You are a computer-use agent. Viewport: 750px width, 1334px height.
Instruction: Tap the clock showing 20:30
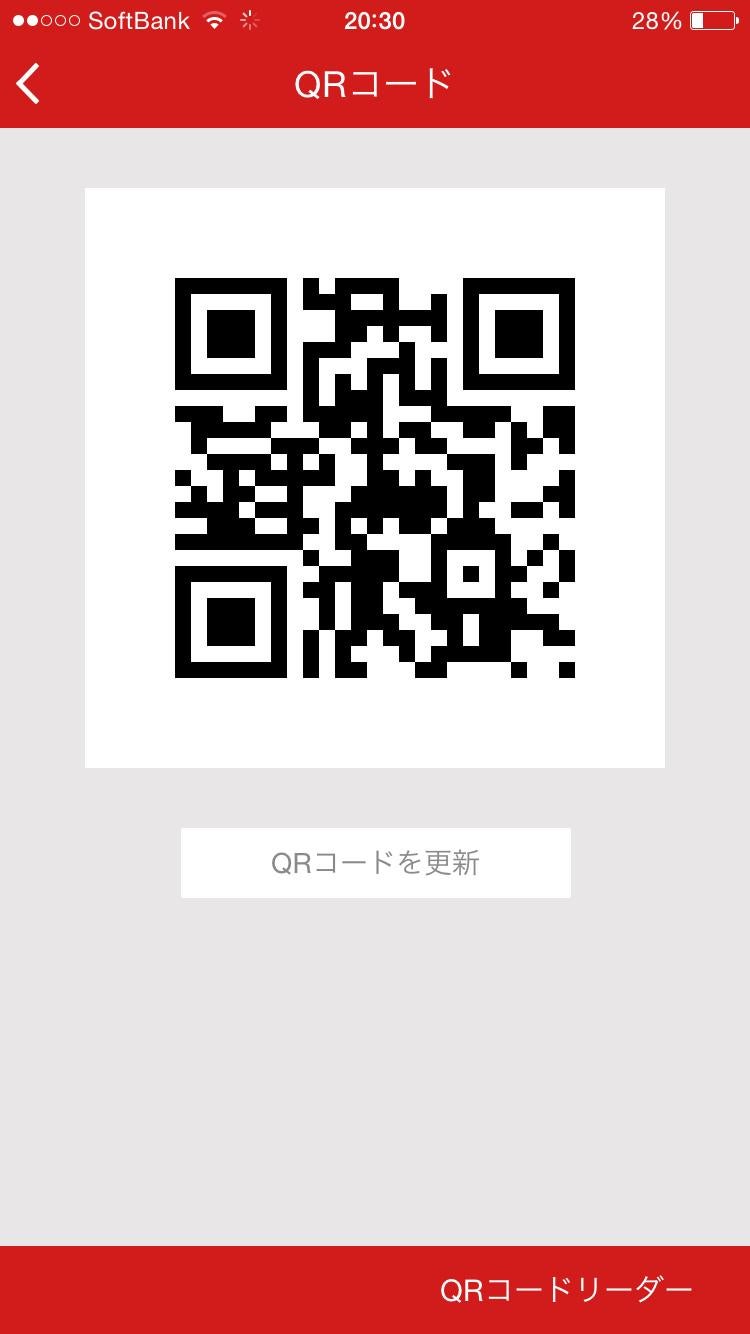click(375, 20)
